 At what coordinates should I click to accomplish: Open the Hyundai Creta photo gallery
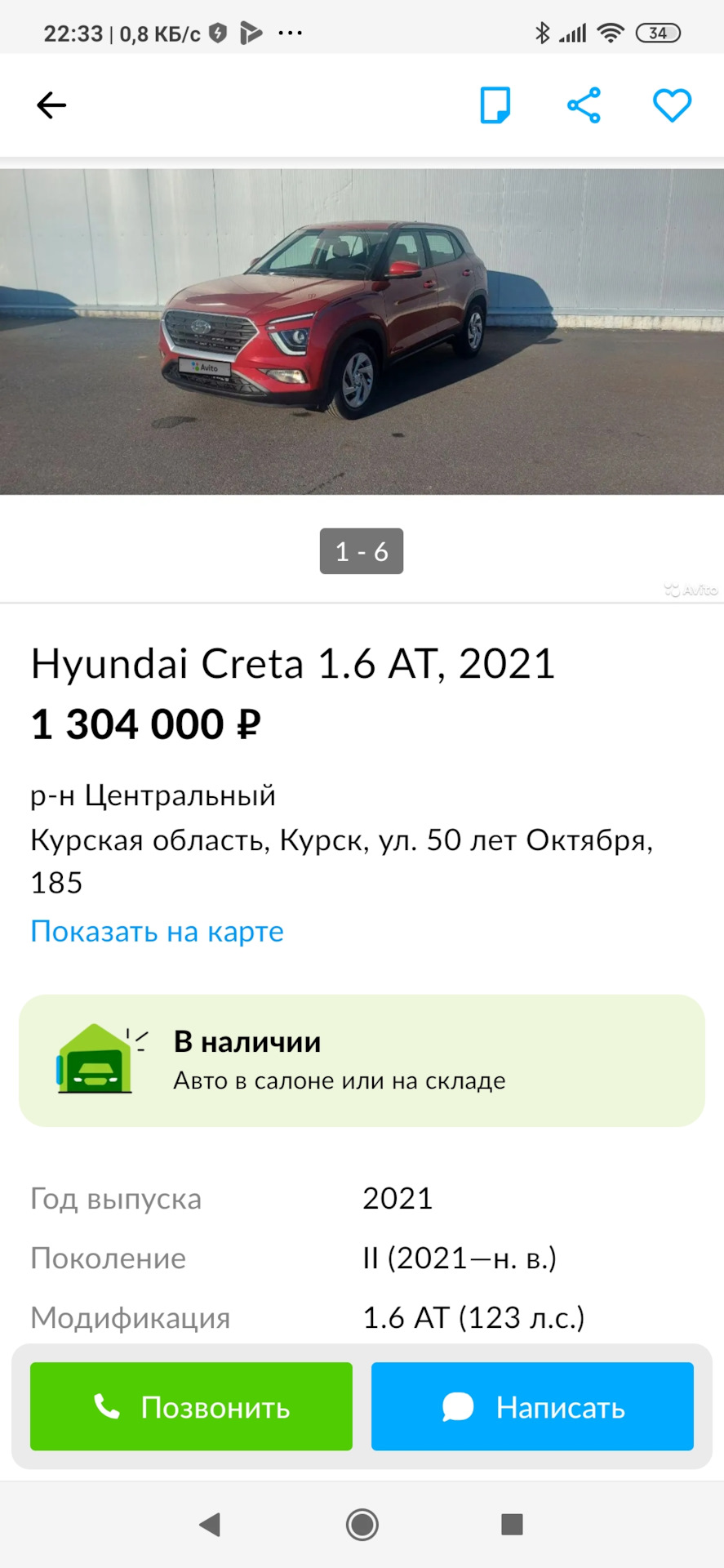[x=362, y=331]
